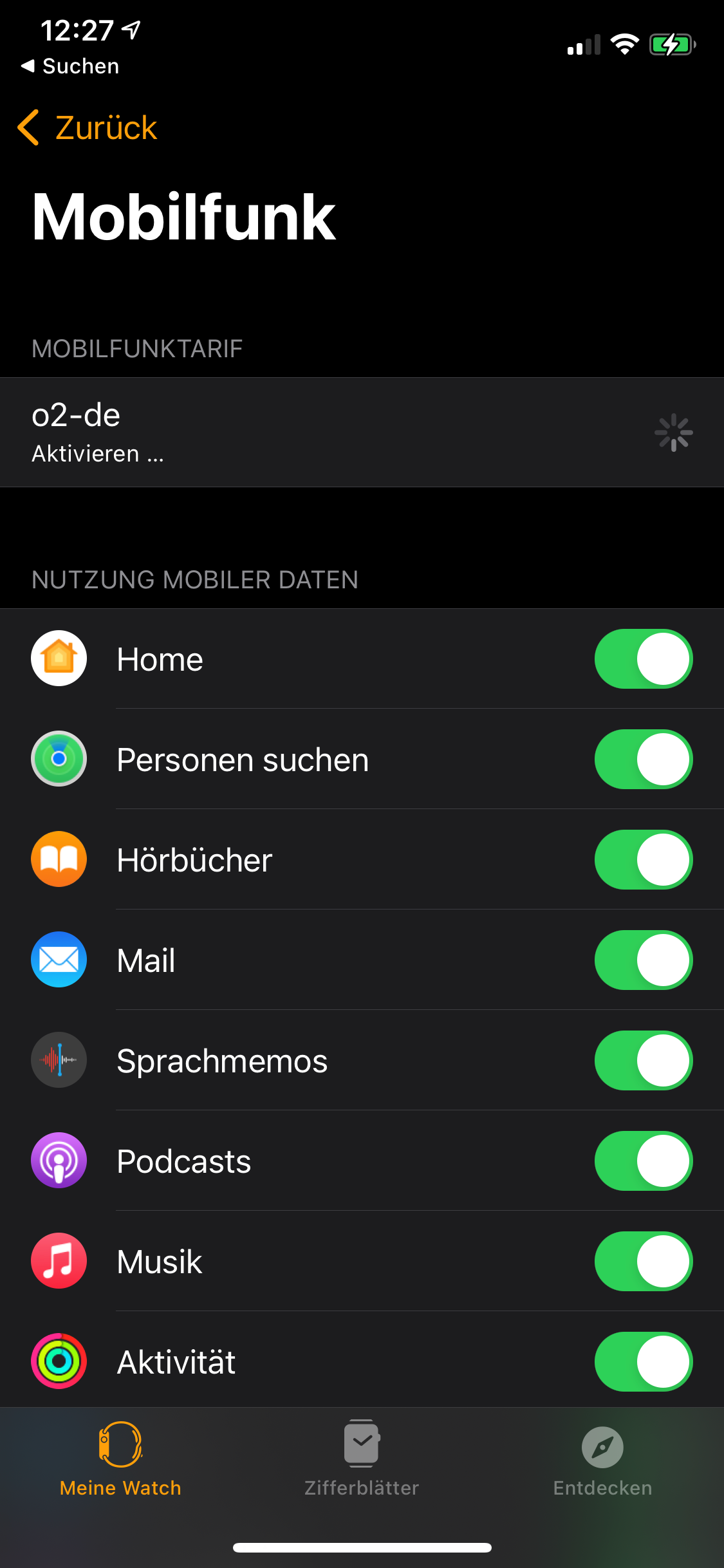Disable mobile data for Home
The height and width of the screenshot is (1568, 724).
pyautogui.click(x=644, y=658)
